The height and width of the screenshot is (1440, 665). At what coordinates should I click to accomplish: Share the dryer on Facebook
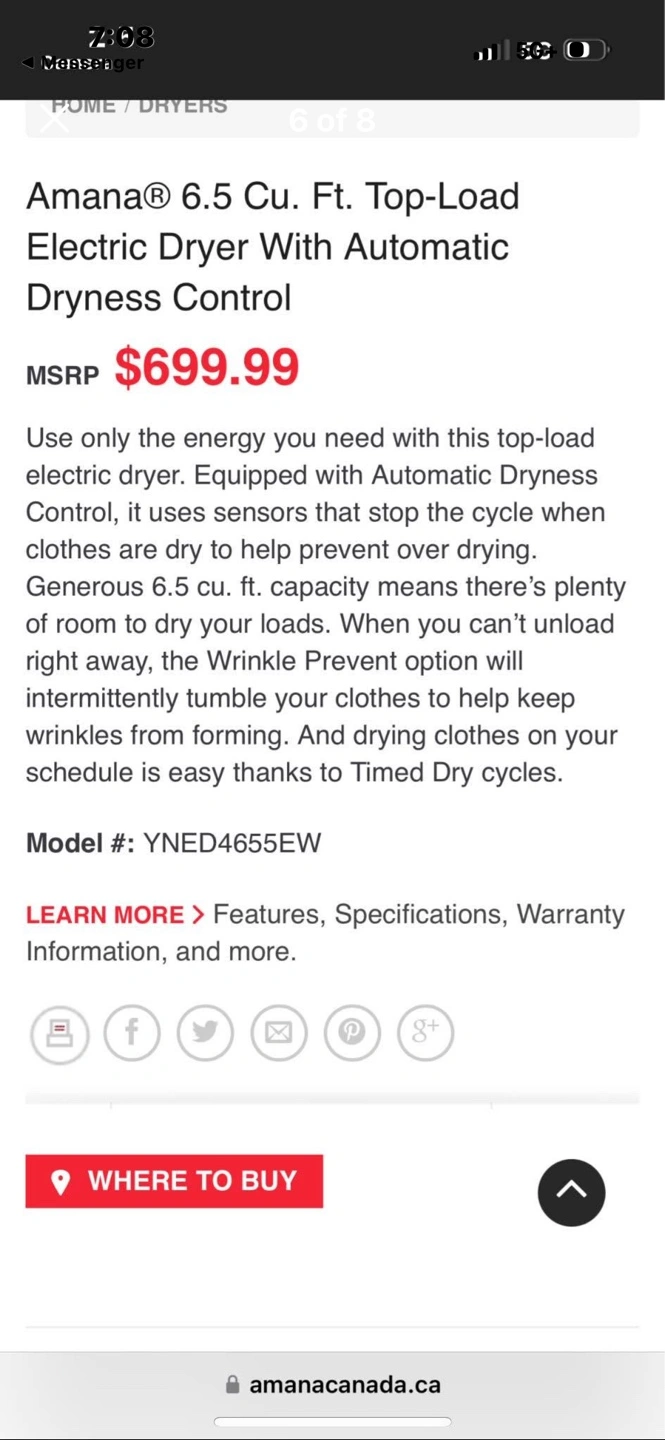(132, 1032)
